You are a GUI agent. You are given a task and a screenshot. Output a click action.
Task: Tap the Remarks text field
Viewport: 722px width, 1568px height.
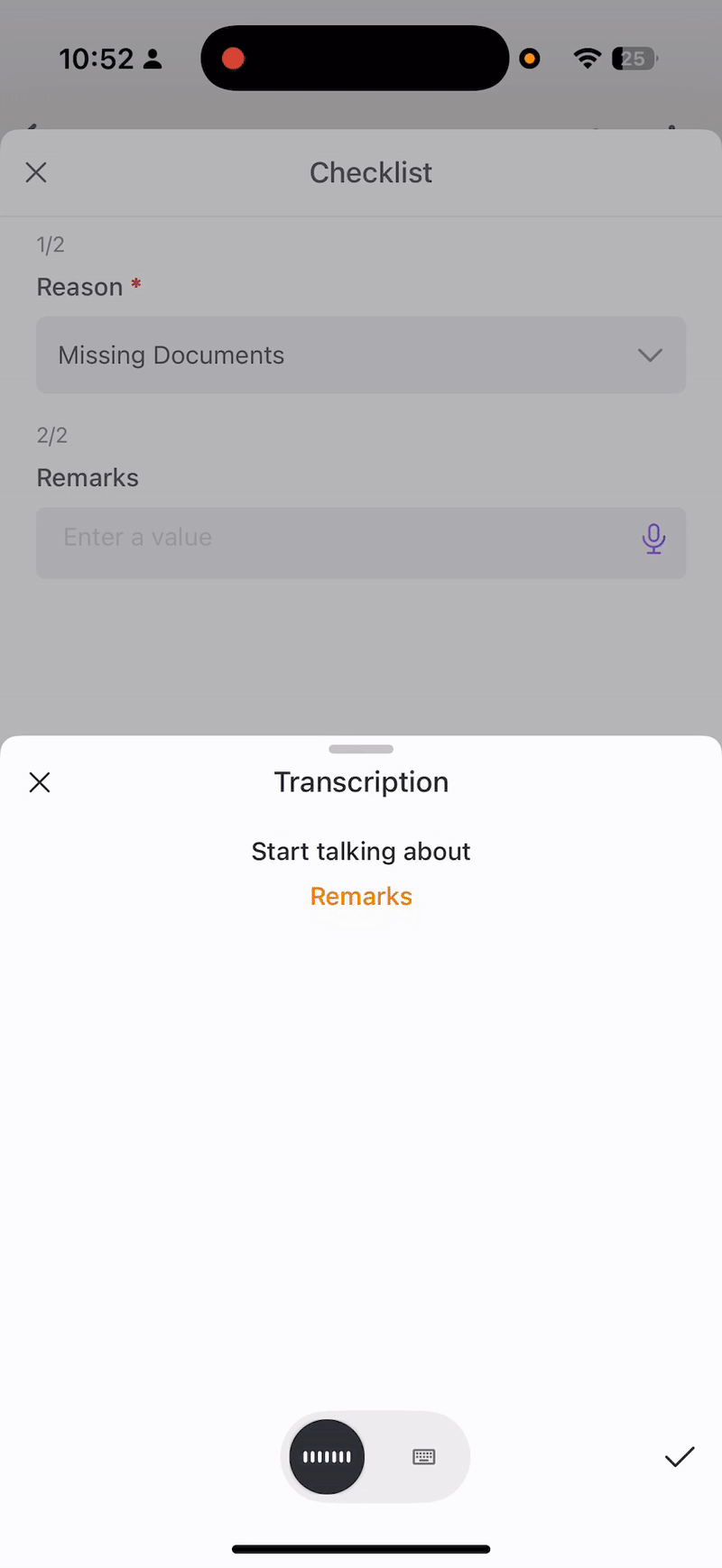(x=334, y=542)
